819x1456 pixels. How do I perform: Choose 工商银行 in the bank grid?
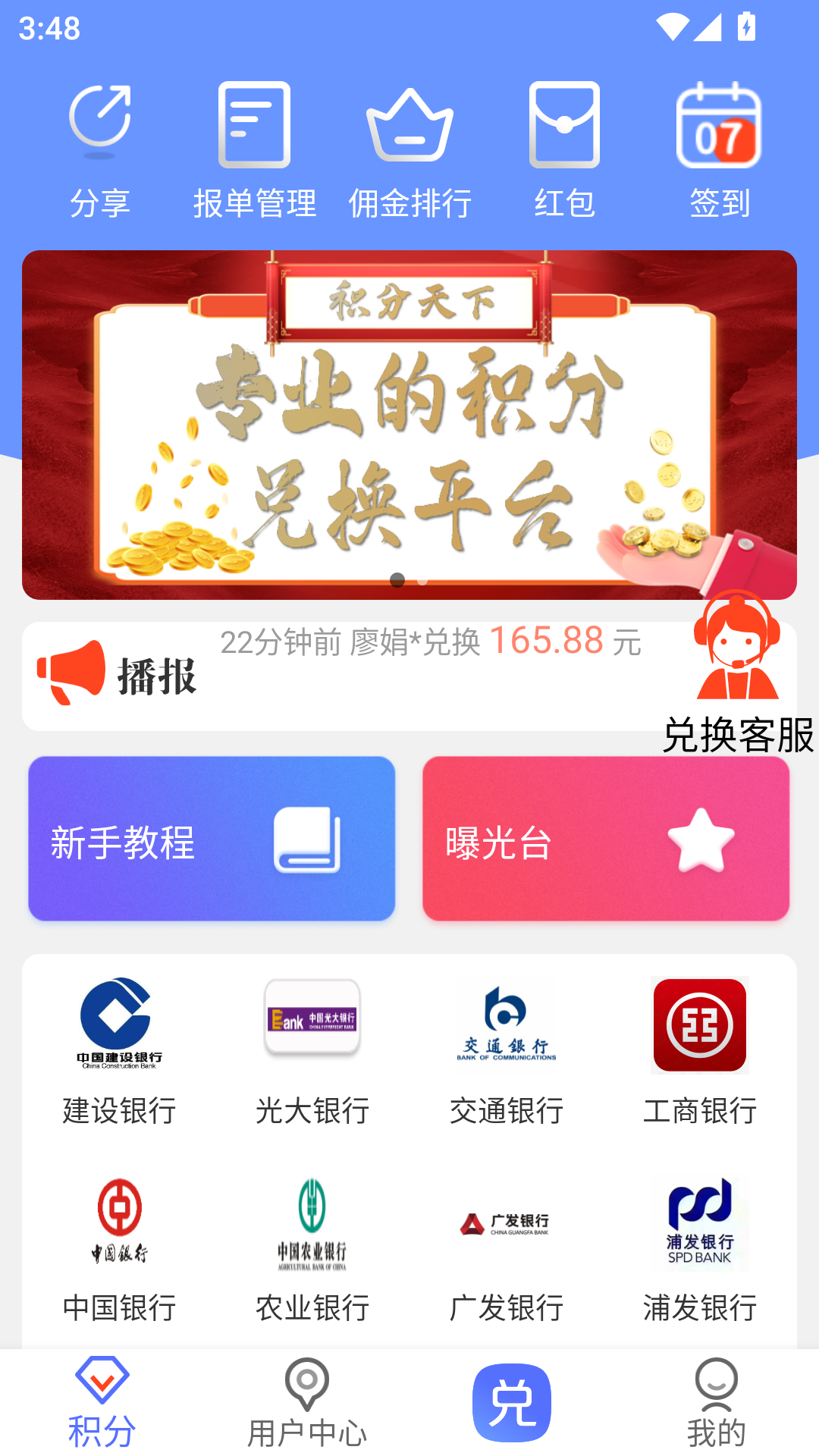[x=700, y=1052]
